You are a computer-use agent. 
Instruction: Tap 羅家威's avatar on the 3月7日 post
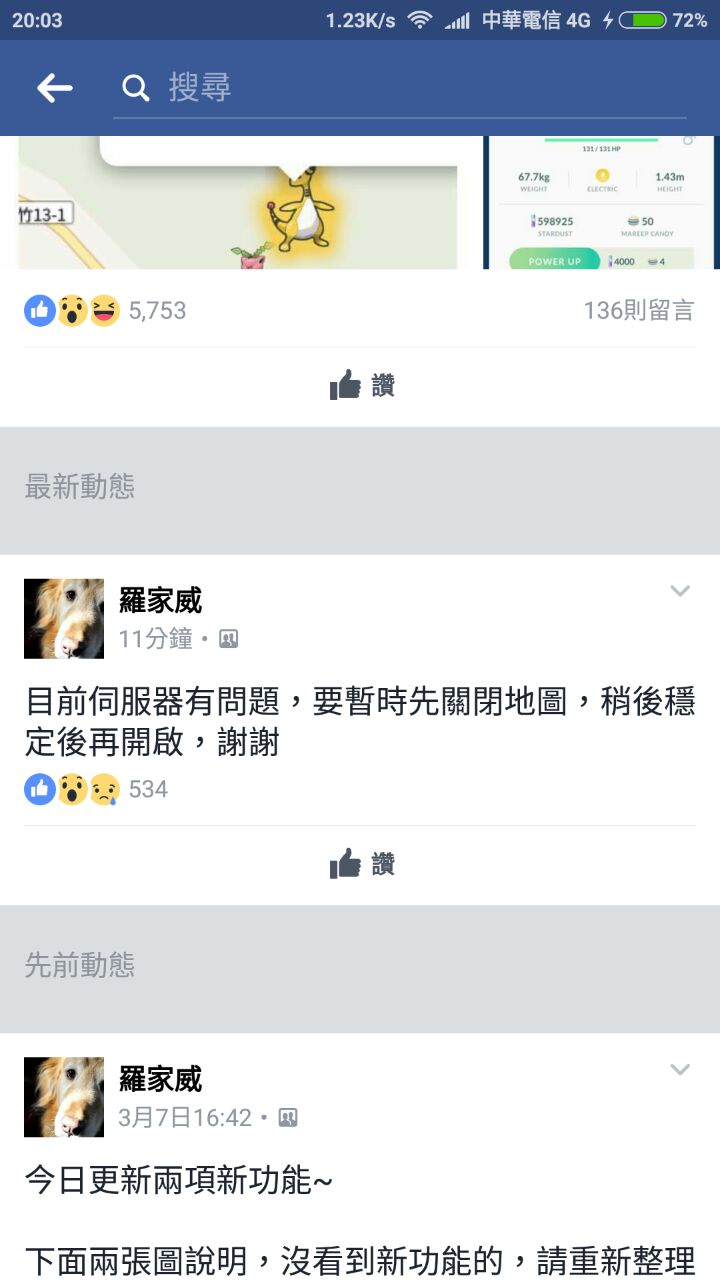coord(64,1097)
